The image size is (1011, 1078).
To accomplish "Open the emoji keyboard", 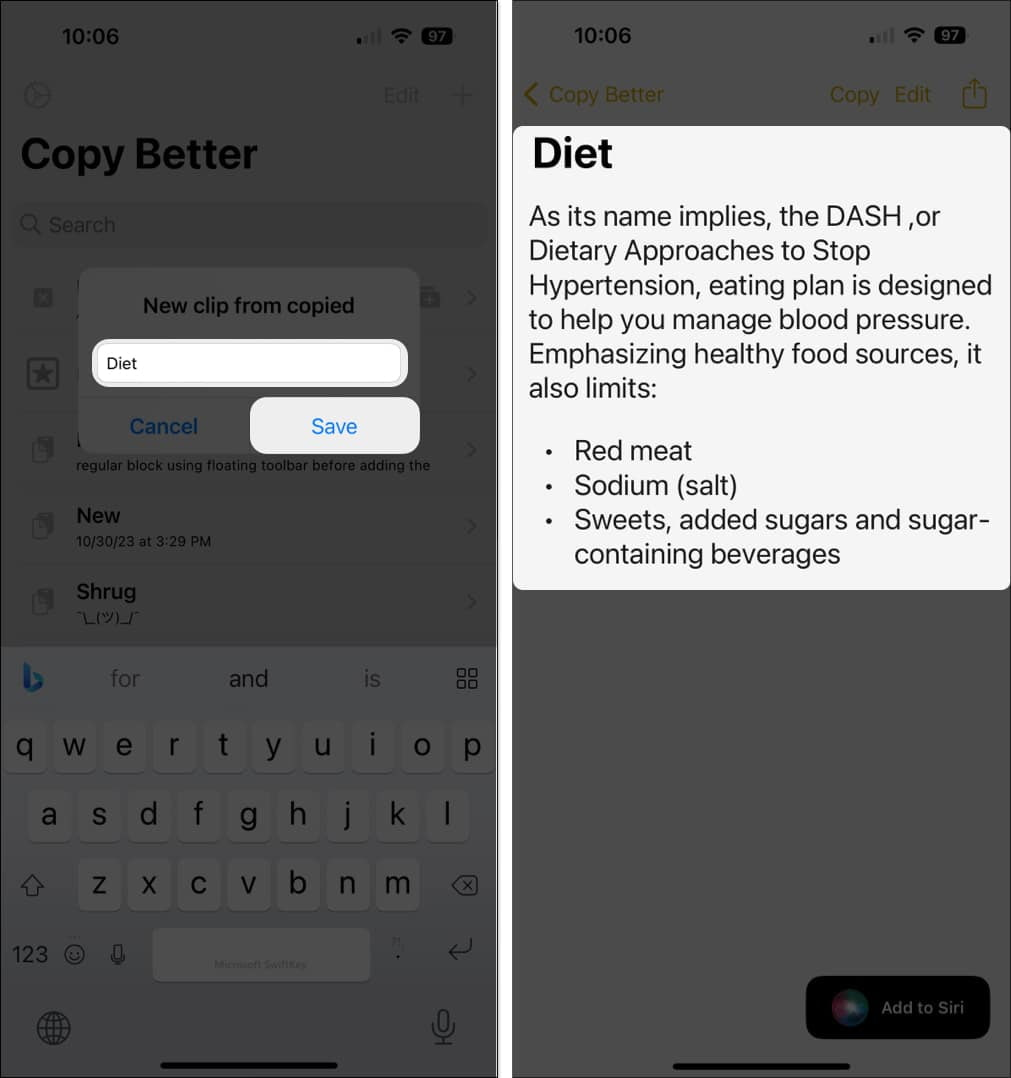I will (75, 954).
